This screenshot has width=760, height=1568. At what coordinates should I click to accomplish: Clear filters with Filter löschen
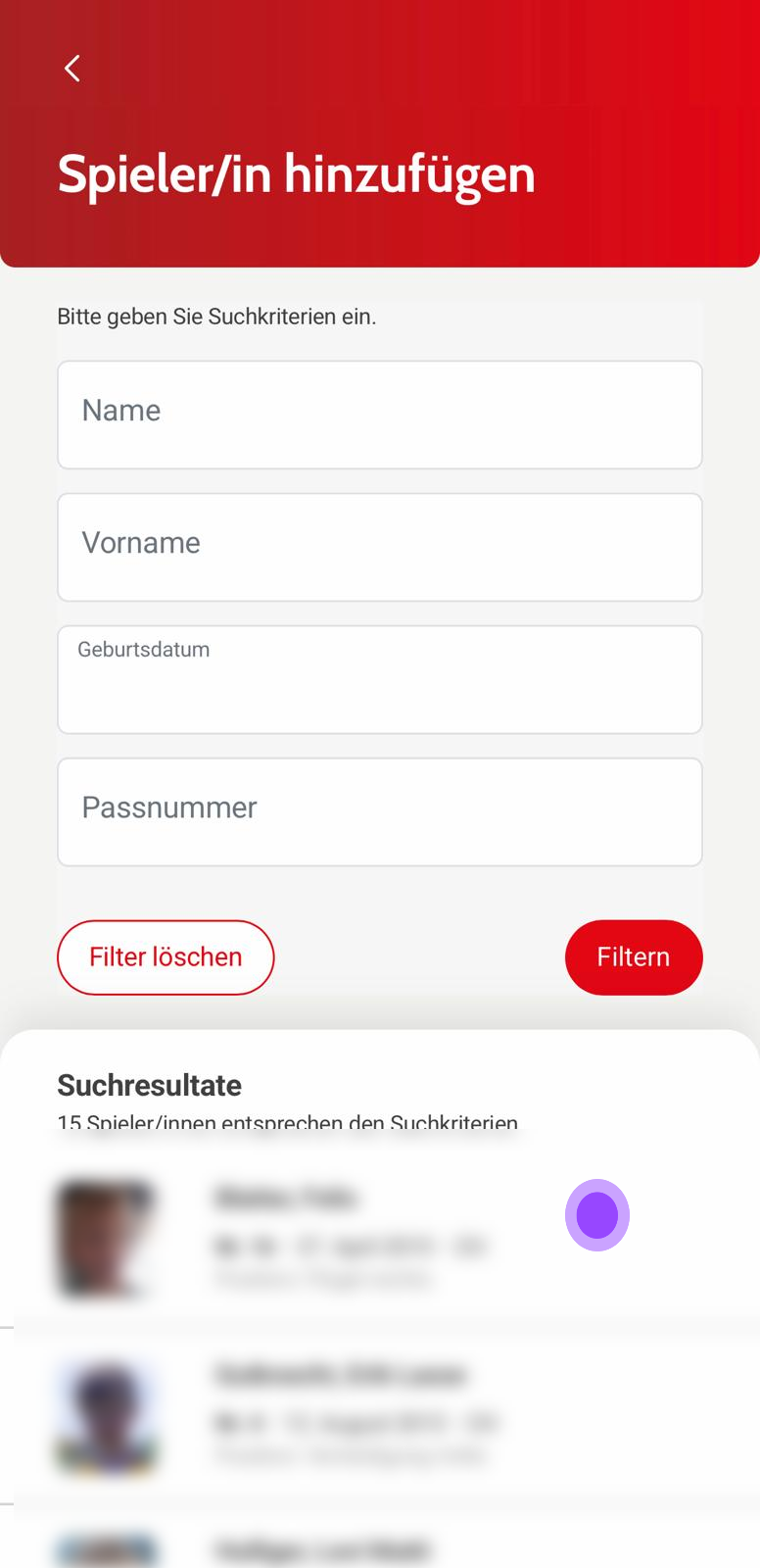(166, 957)
